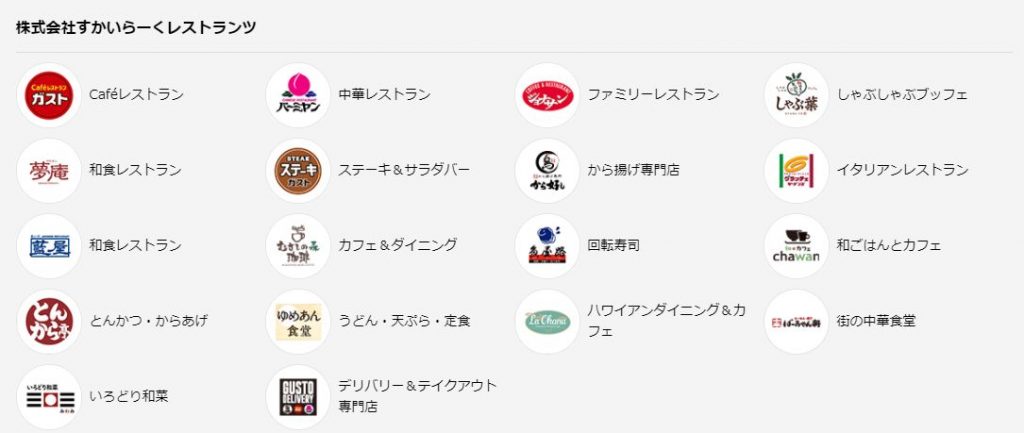Open とんから亭 とんかつ・からあげ
This screenshot has height=433, width=1024.
click(49, 321)
